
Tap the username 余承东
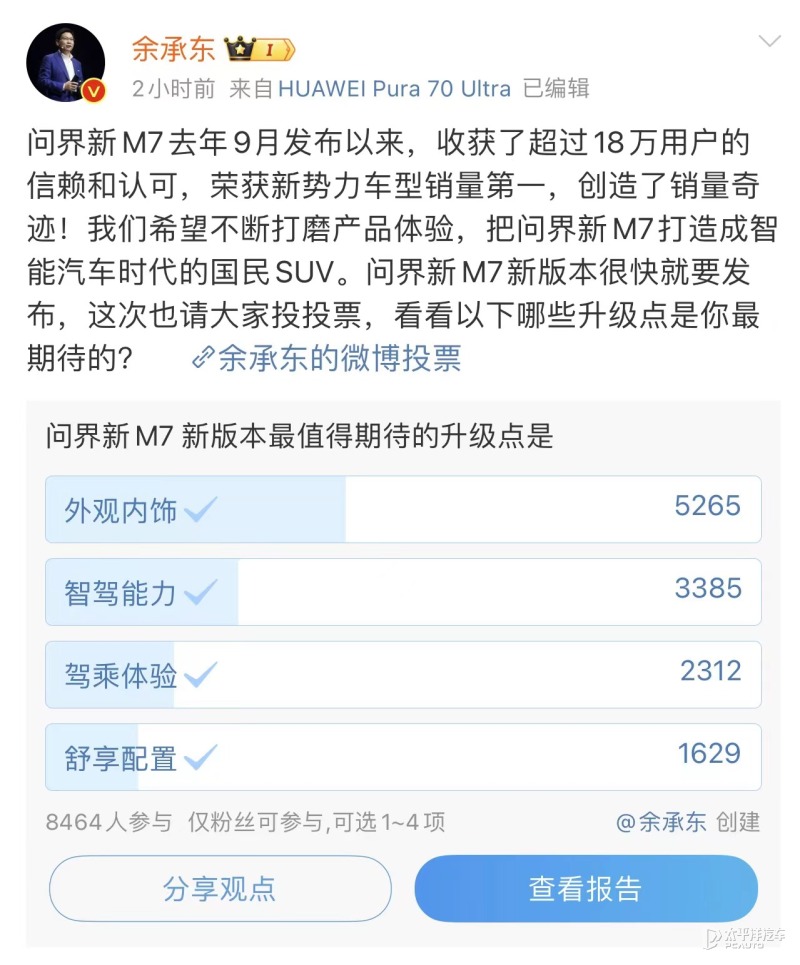[x=173, y=47]
